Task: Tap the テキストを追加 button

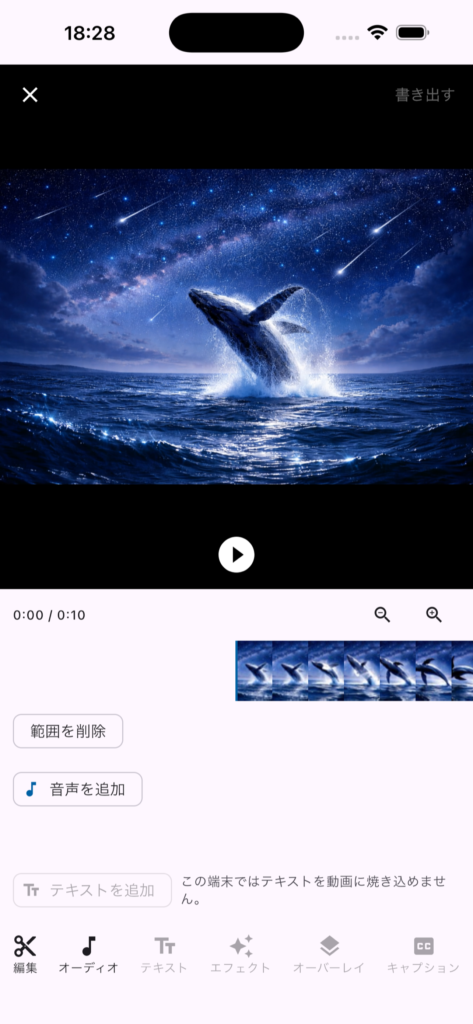Action: tap(92, 890)
